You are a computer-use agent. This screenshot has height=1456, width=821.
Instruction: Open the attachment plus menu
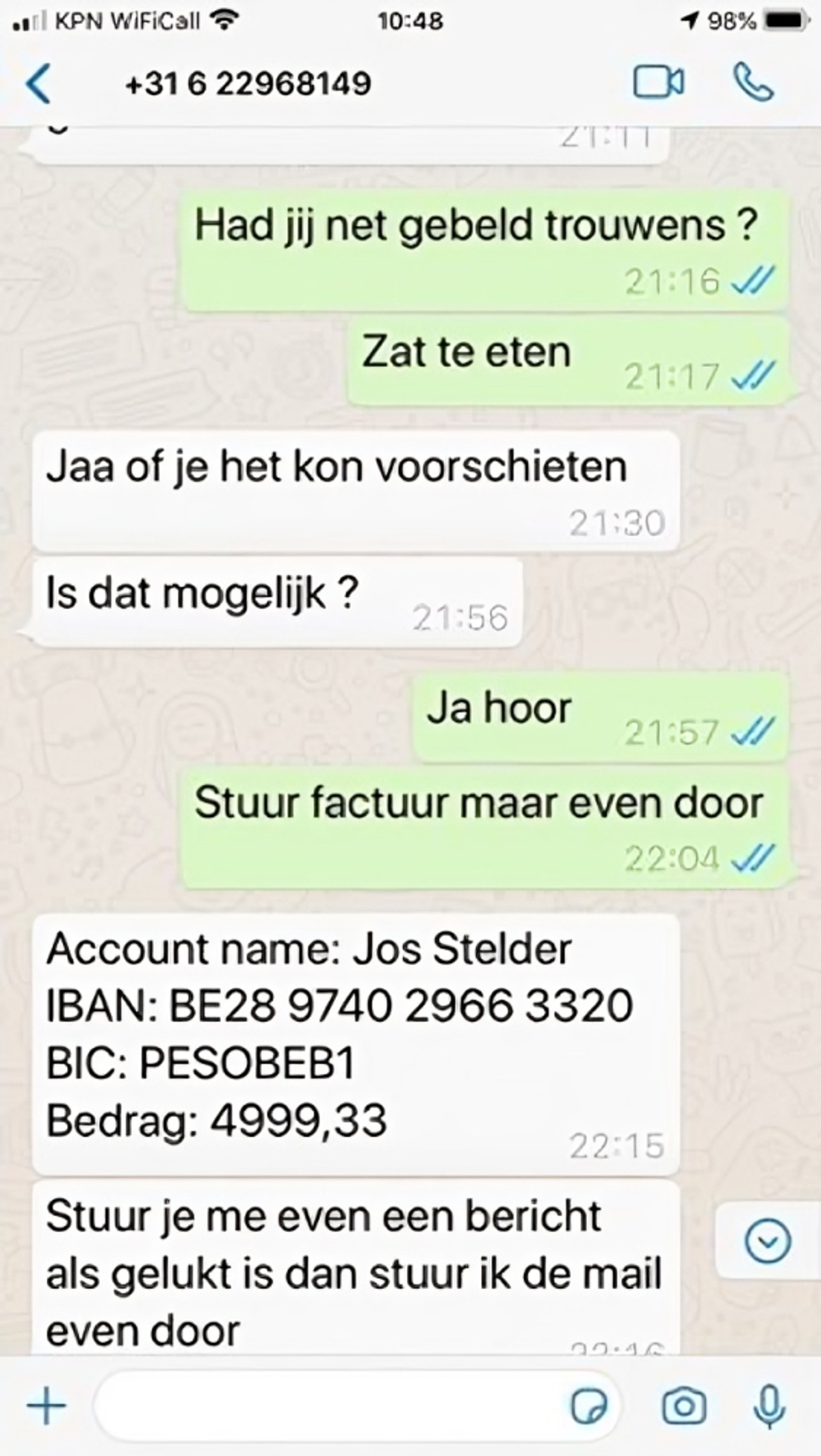click(x=47, y=1406)
